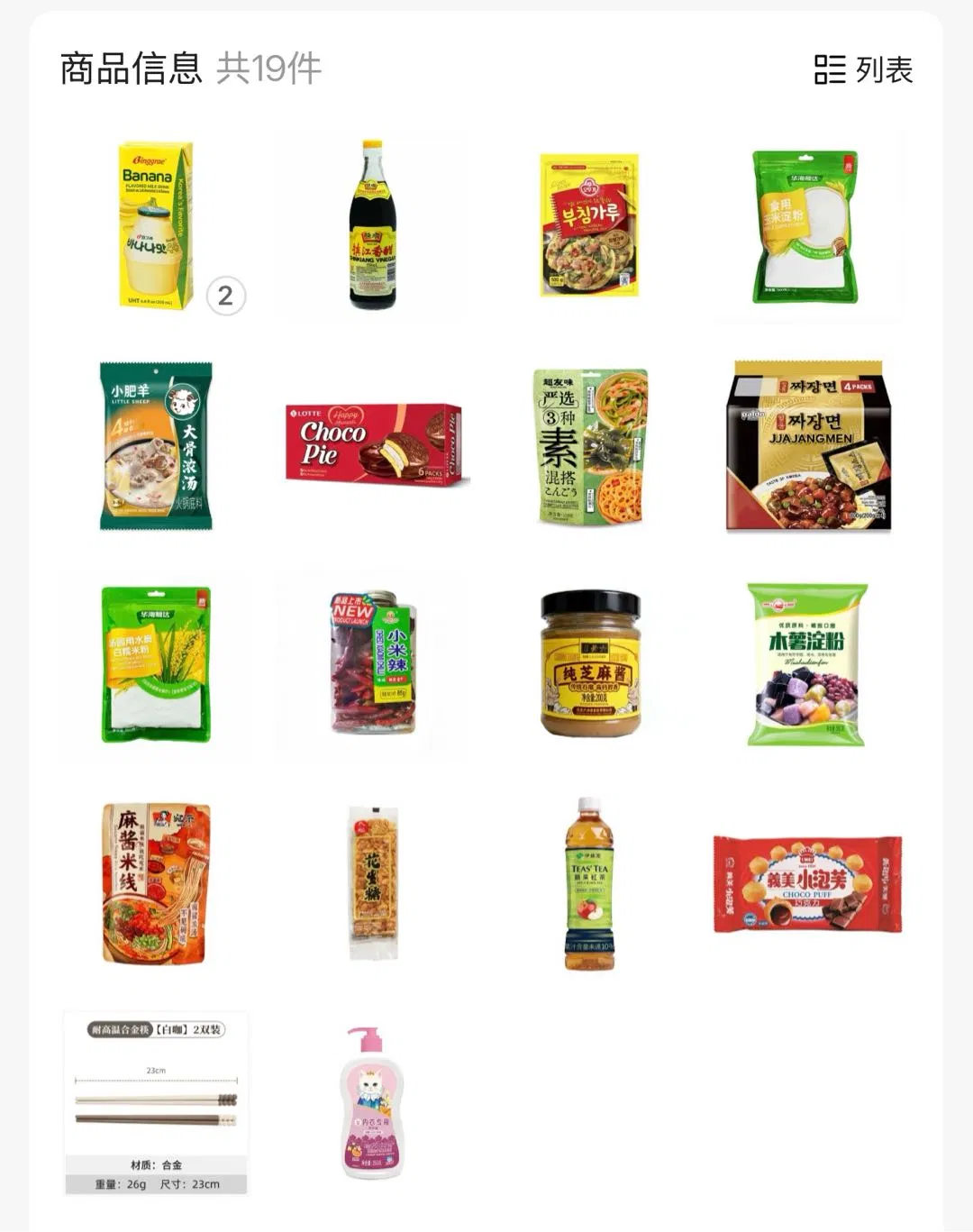Open the pink pump bottle item
The height and width of the screenshot is (1232, 973).
(371, 1103)
